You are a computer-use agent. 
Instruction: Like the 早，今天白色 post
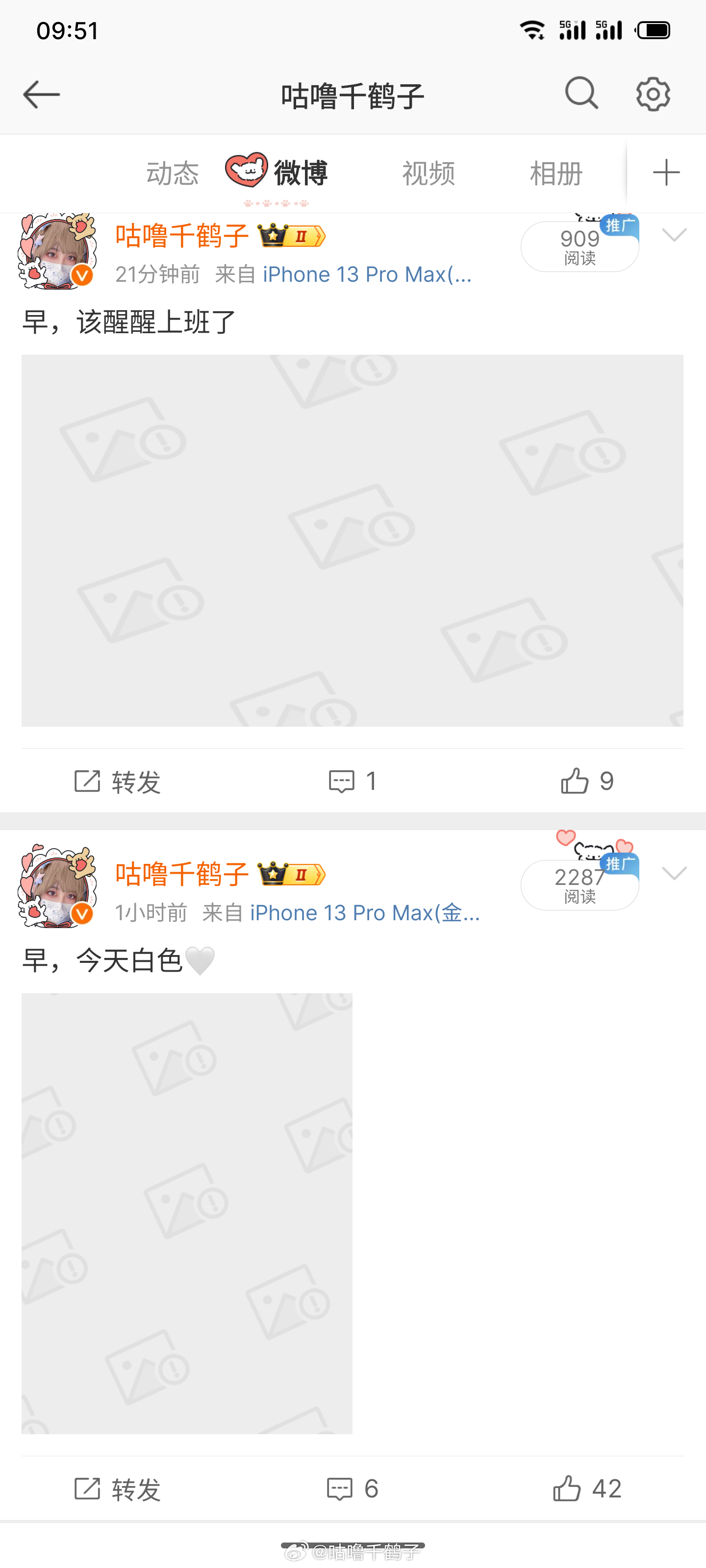point(586,1489)
